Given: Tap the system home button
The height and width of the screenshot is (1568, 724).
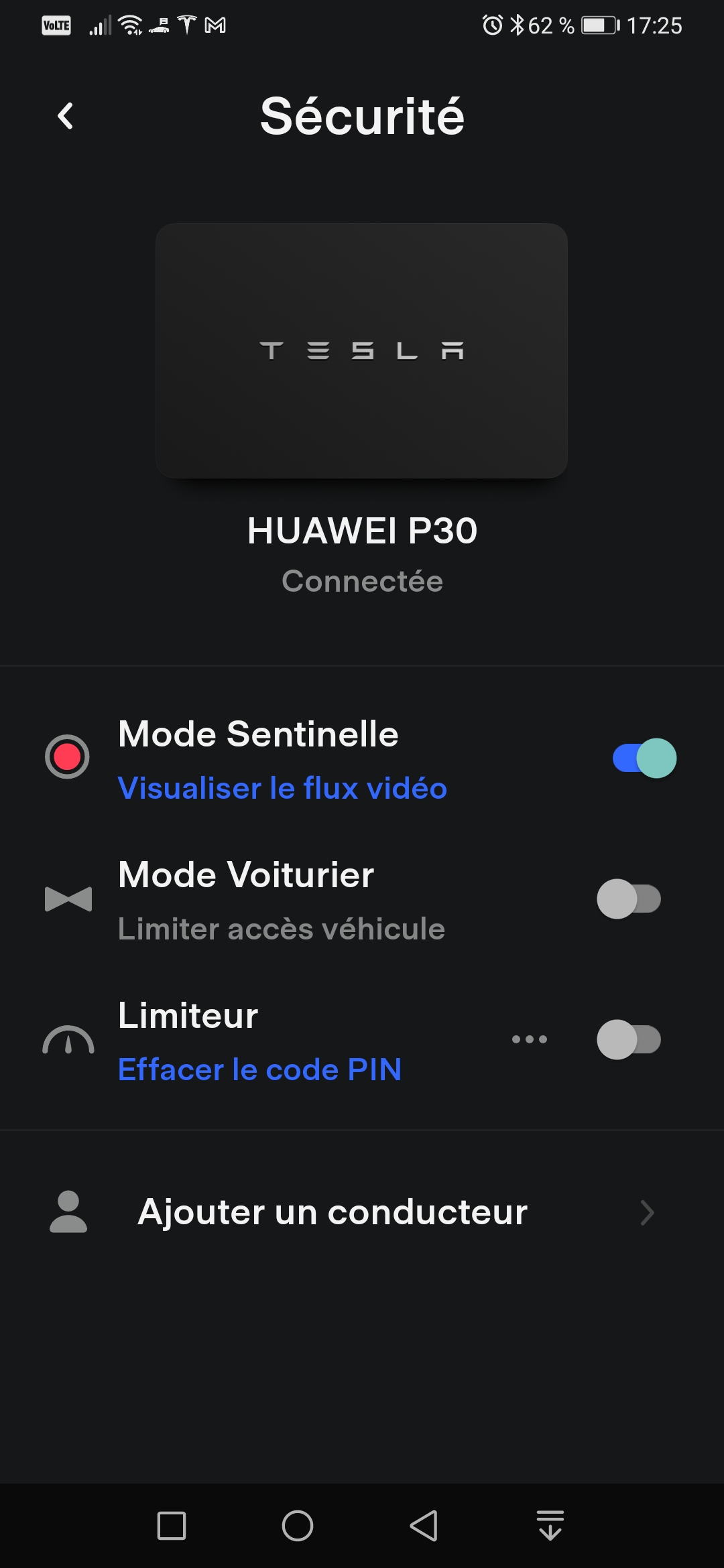Looking at the screenshot, I should point(298,1526).
